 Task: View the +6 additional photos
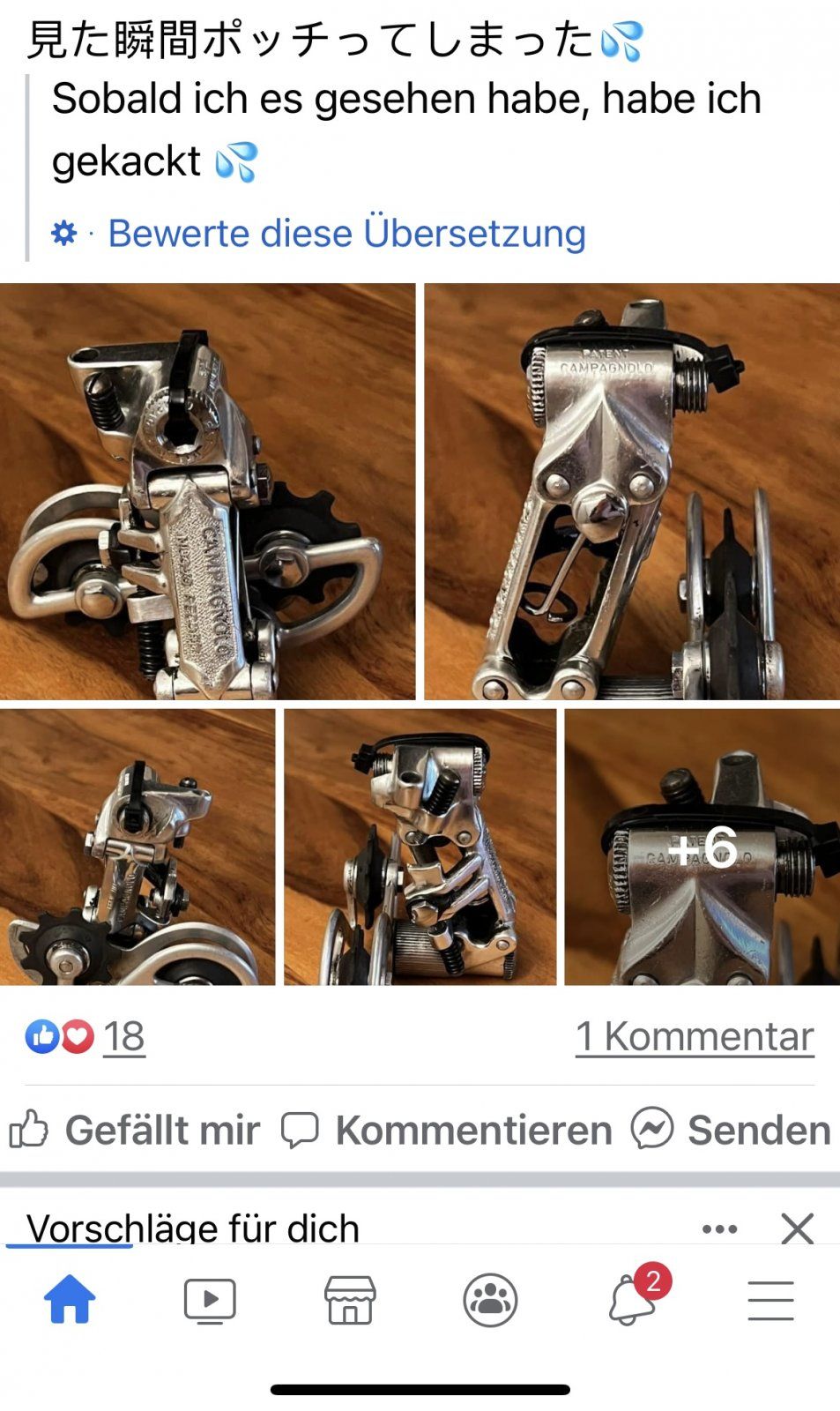click(702, 847)
